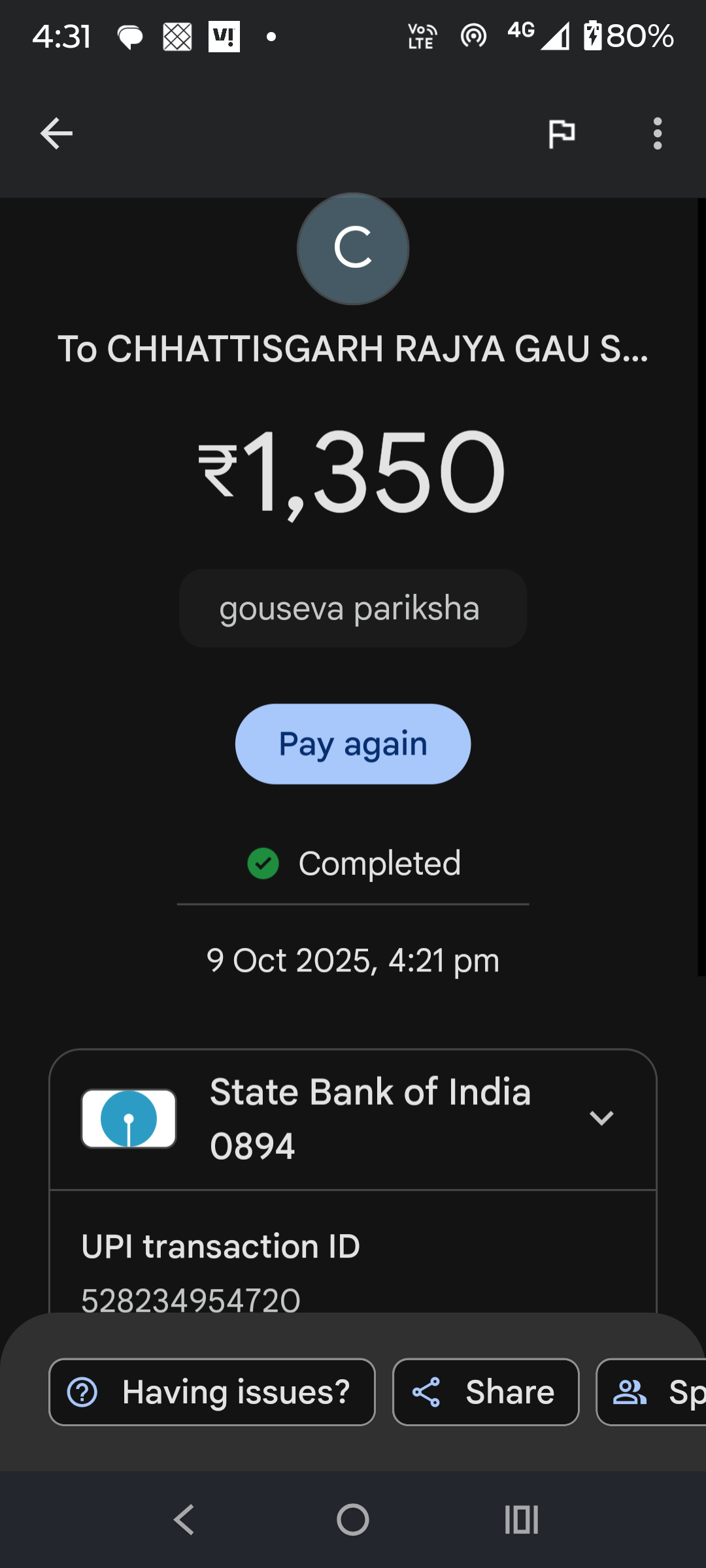
Task: Open the three-dot overflow menu
Action: pos(657,134)
